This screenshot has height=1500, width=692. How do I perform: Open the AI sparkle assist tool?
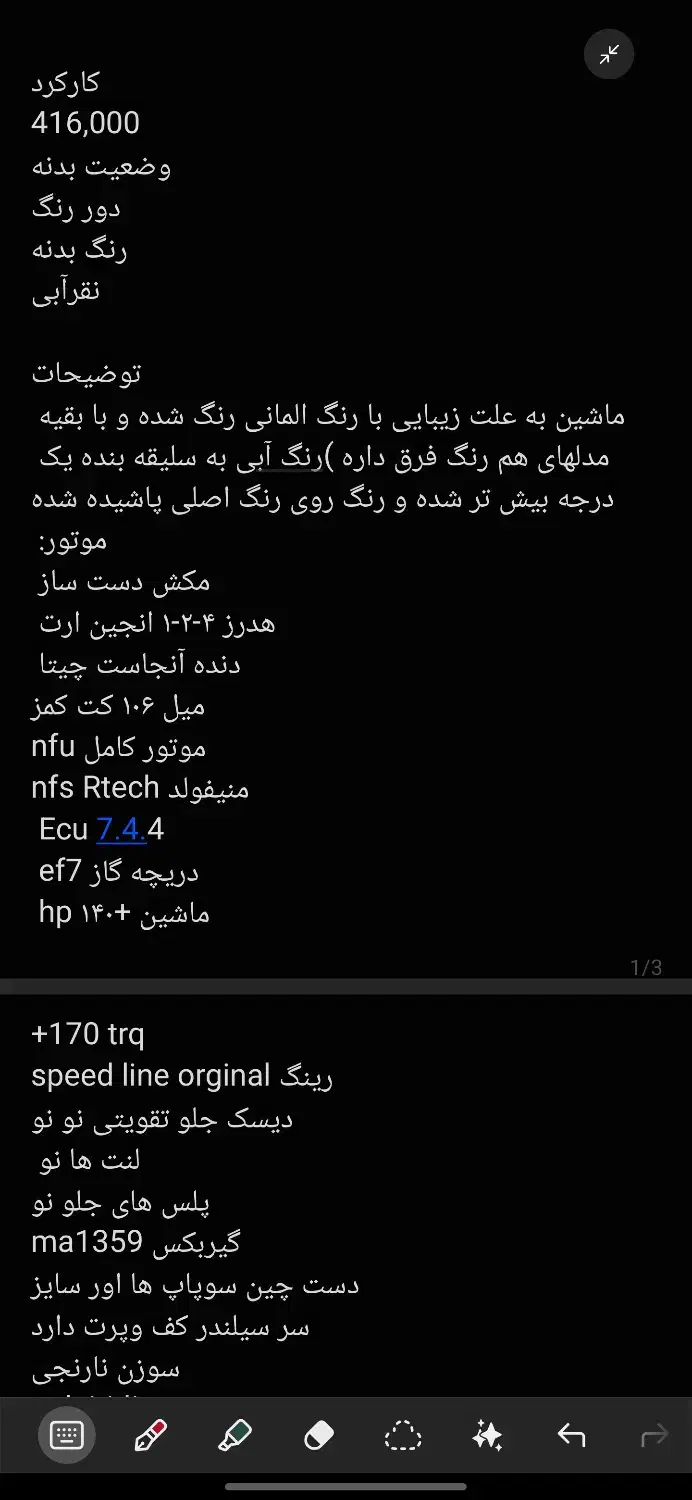(487, 1437)
